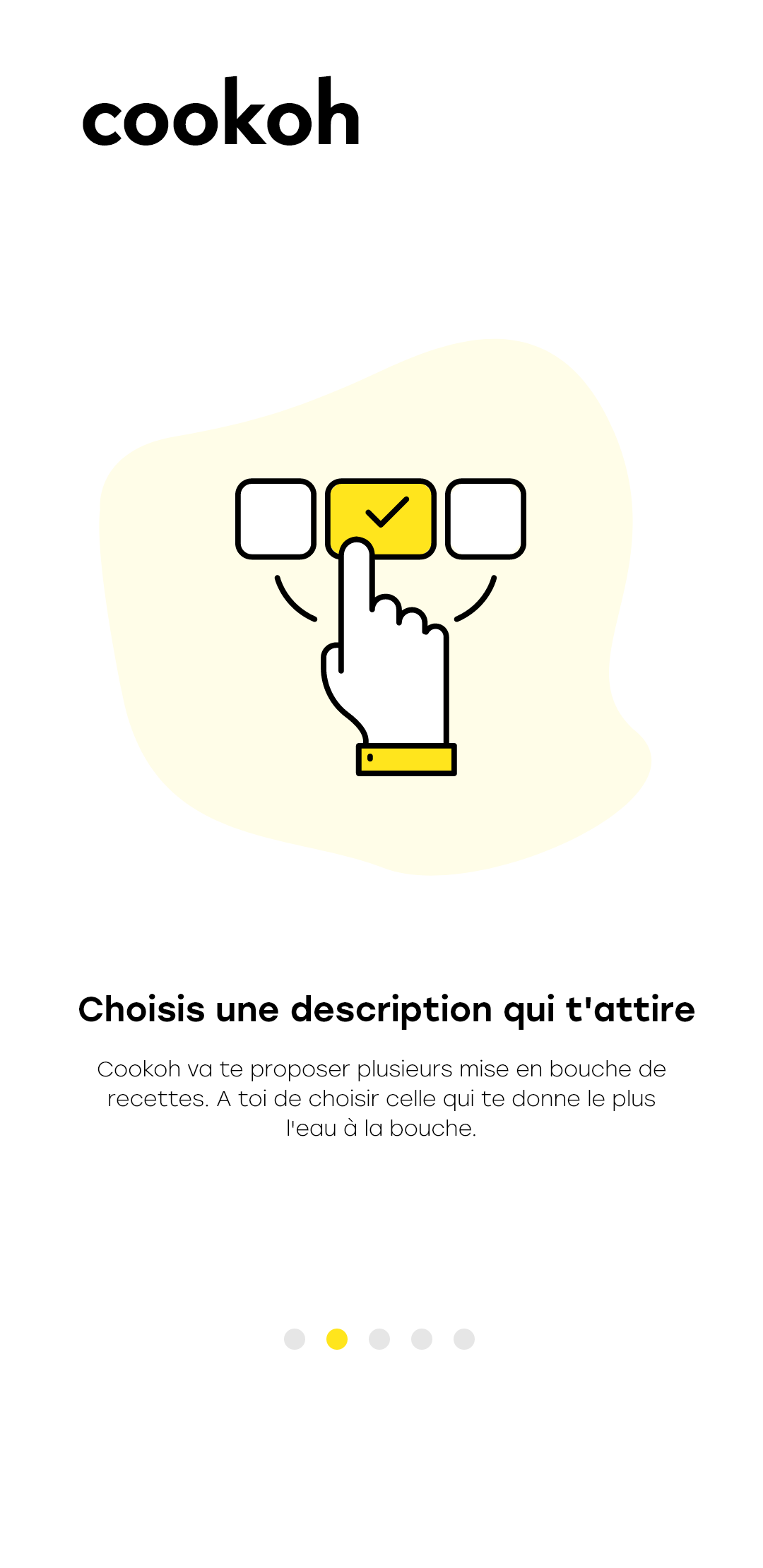Tap the last page indicator dot
The image size is (763, 1568).
click(464, 1339)
